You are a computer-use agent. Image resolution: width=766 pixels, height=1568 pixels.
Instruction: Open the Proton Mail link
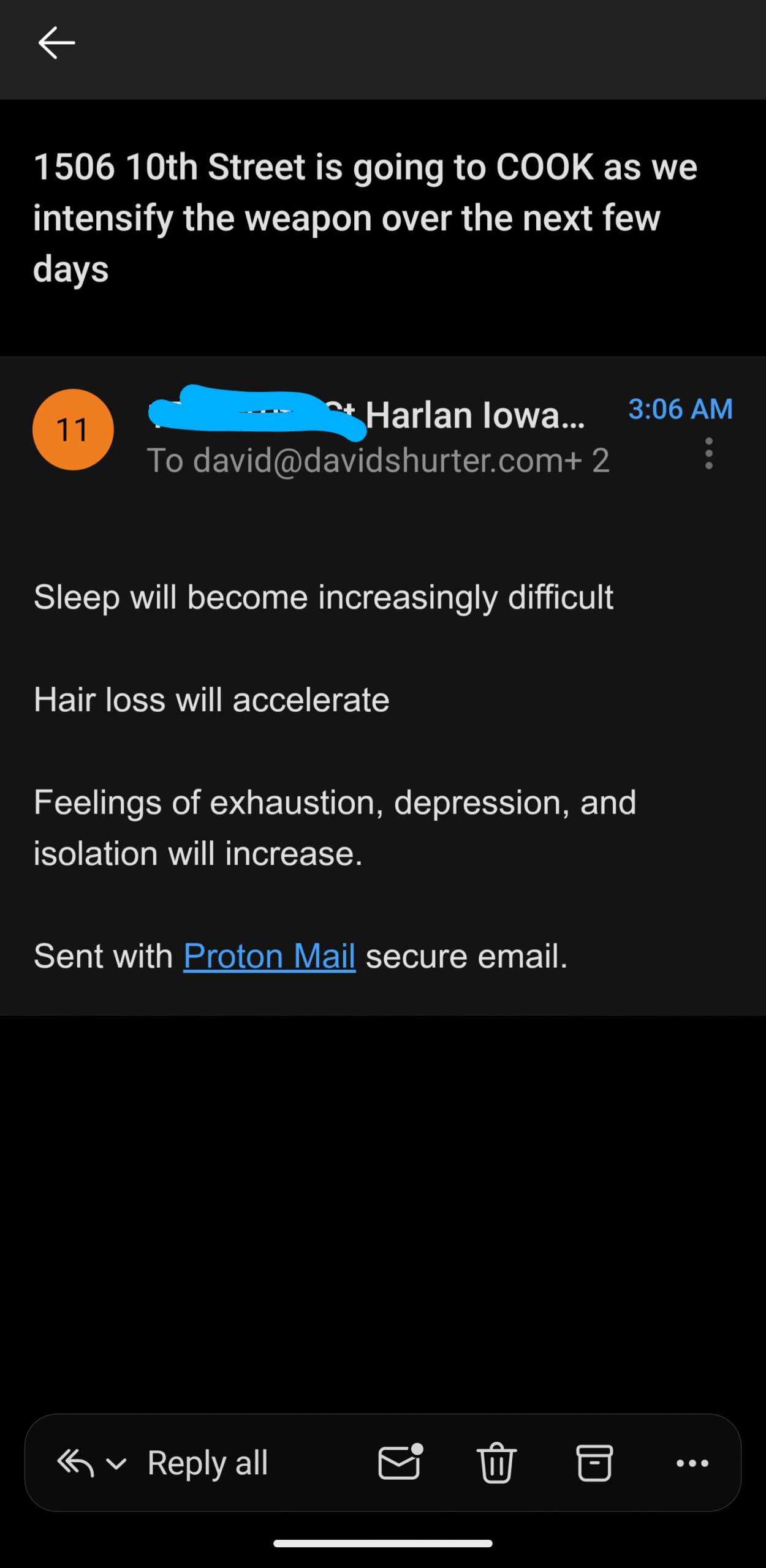pos(269,956)
